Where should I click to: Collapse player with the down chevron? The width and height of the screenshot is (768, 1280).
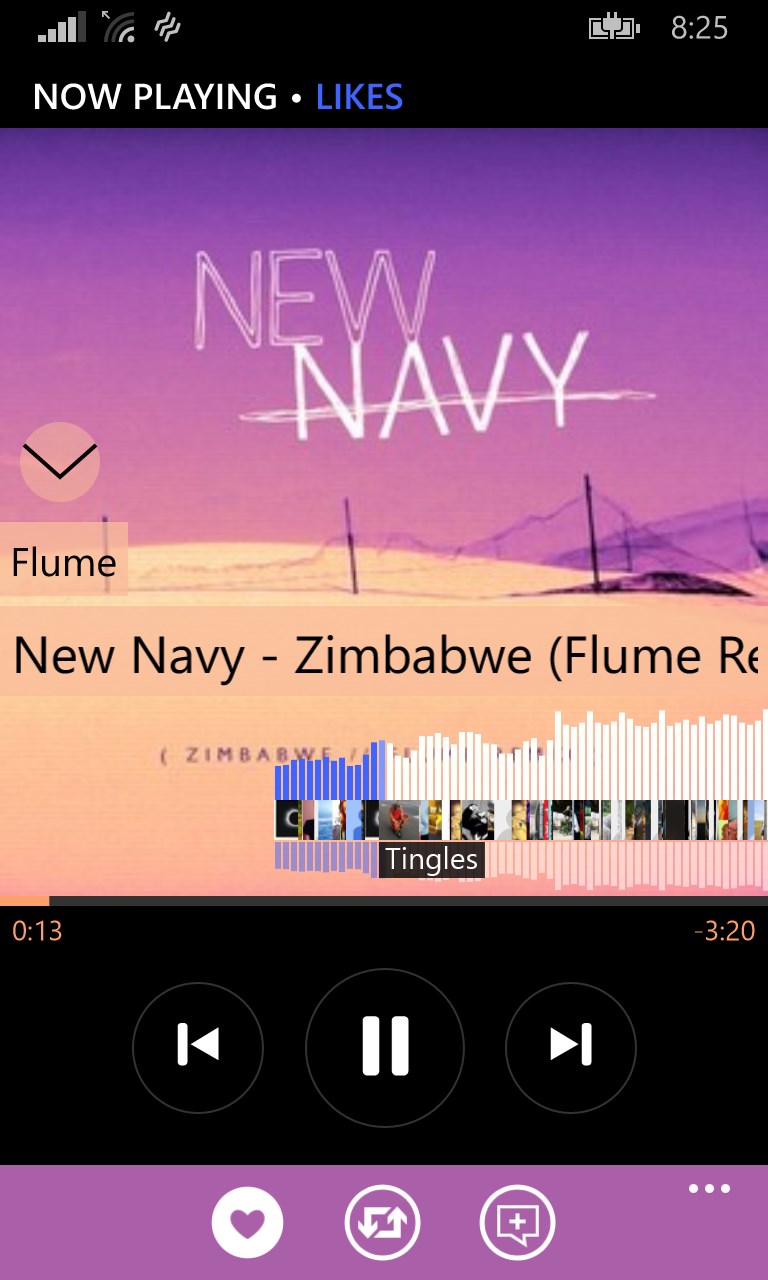[60, 461]
